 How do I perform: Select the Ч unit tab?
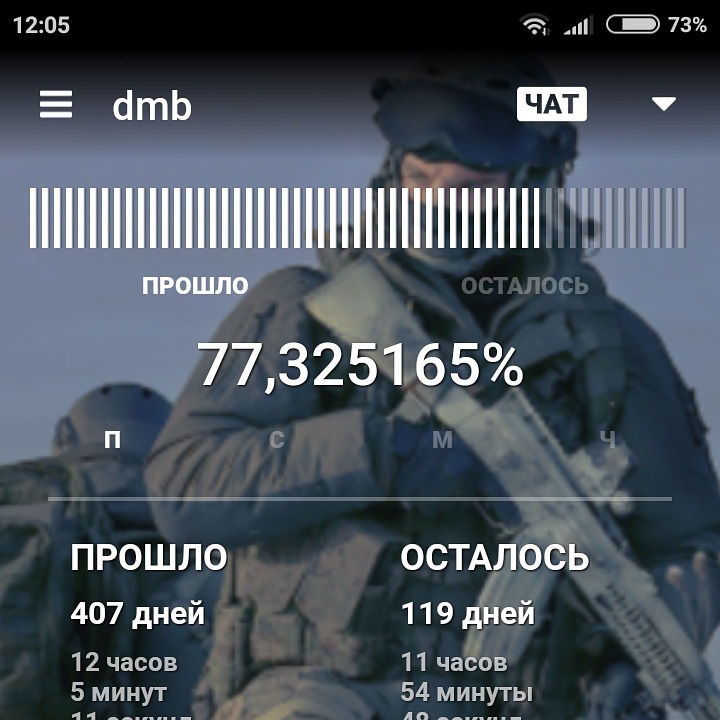click(x=607, y=440)
